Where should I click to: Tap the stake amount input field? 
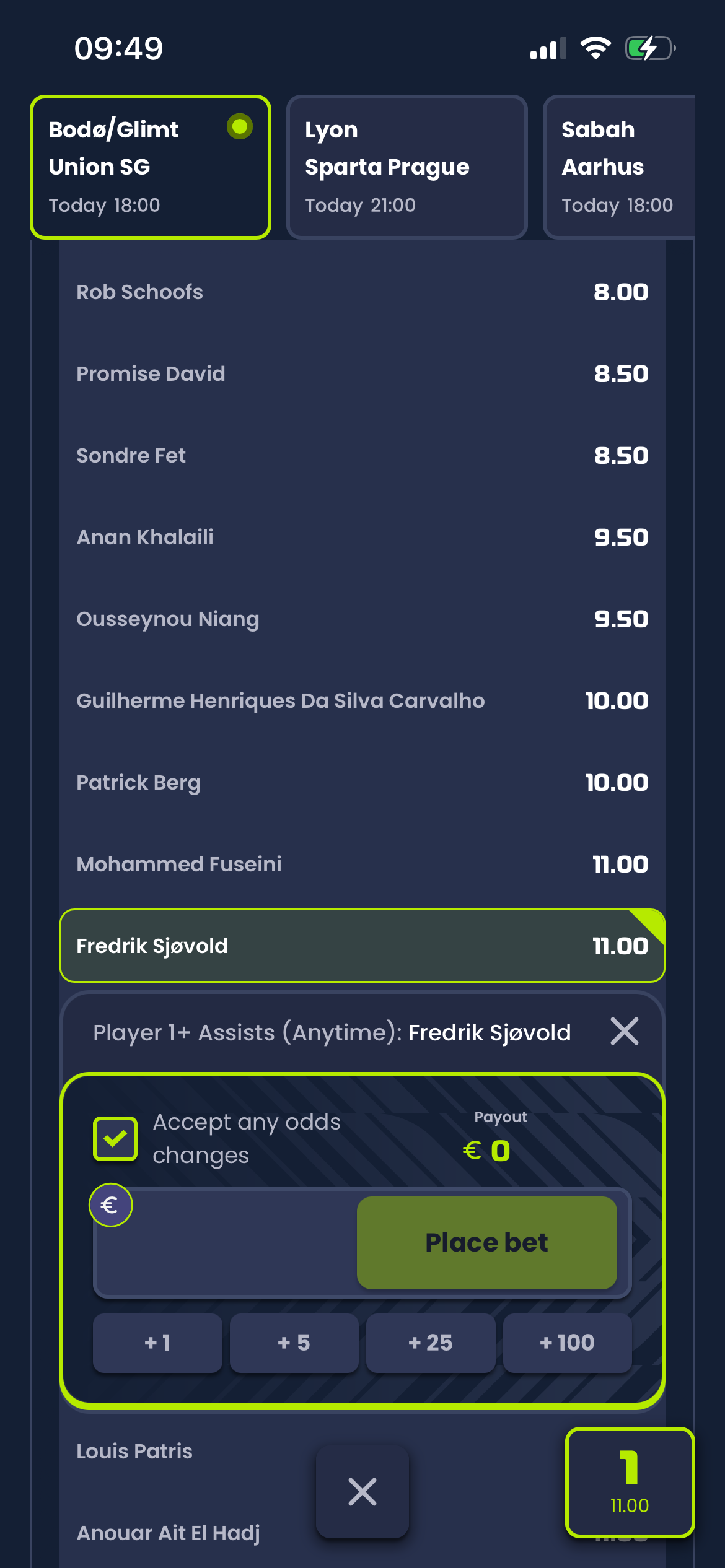point(226,1243)
